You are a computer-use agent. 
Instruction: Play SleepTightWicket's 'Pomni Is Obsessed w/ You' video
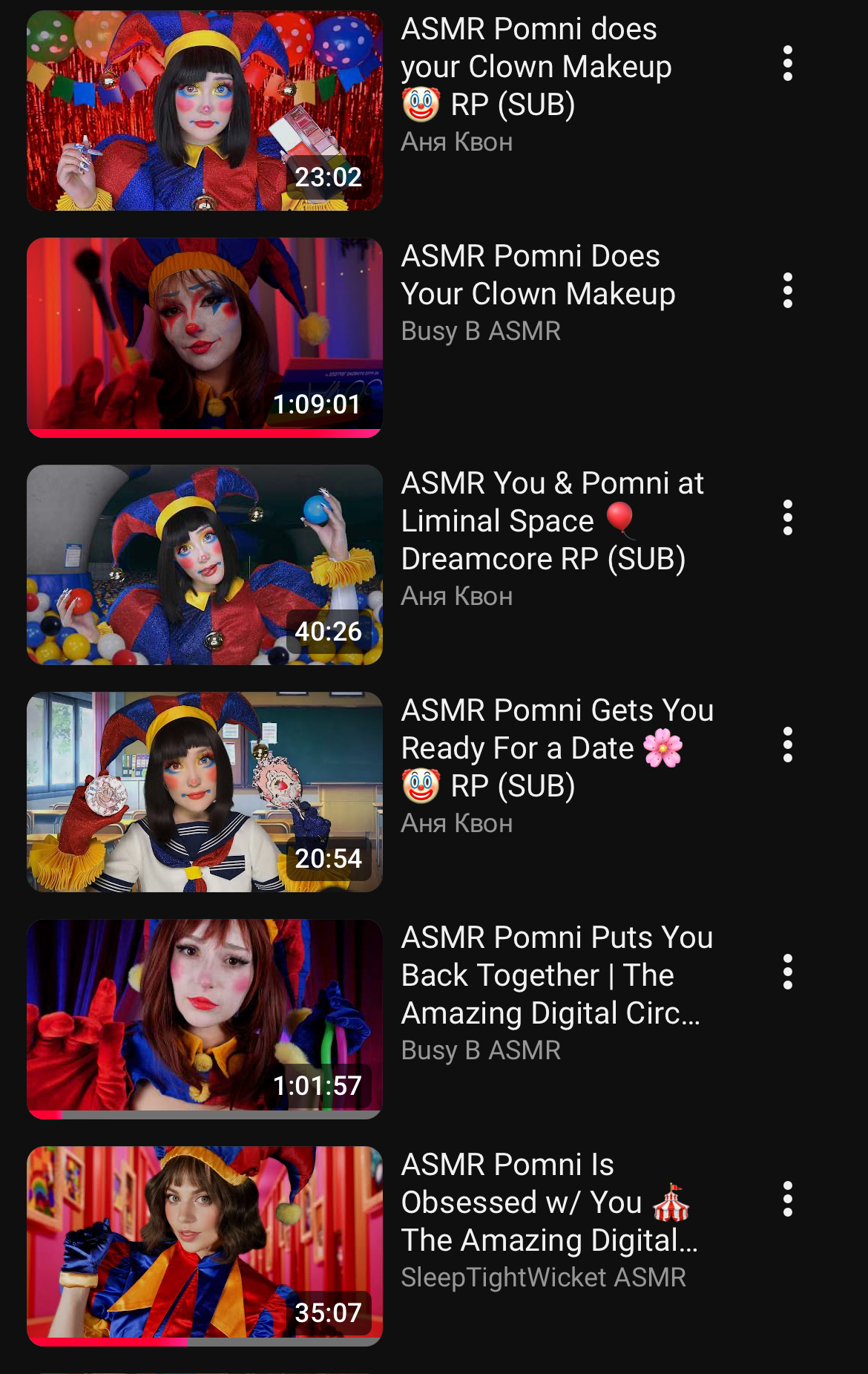pyautogui.click(x=205, y=1246)
